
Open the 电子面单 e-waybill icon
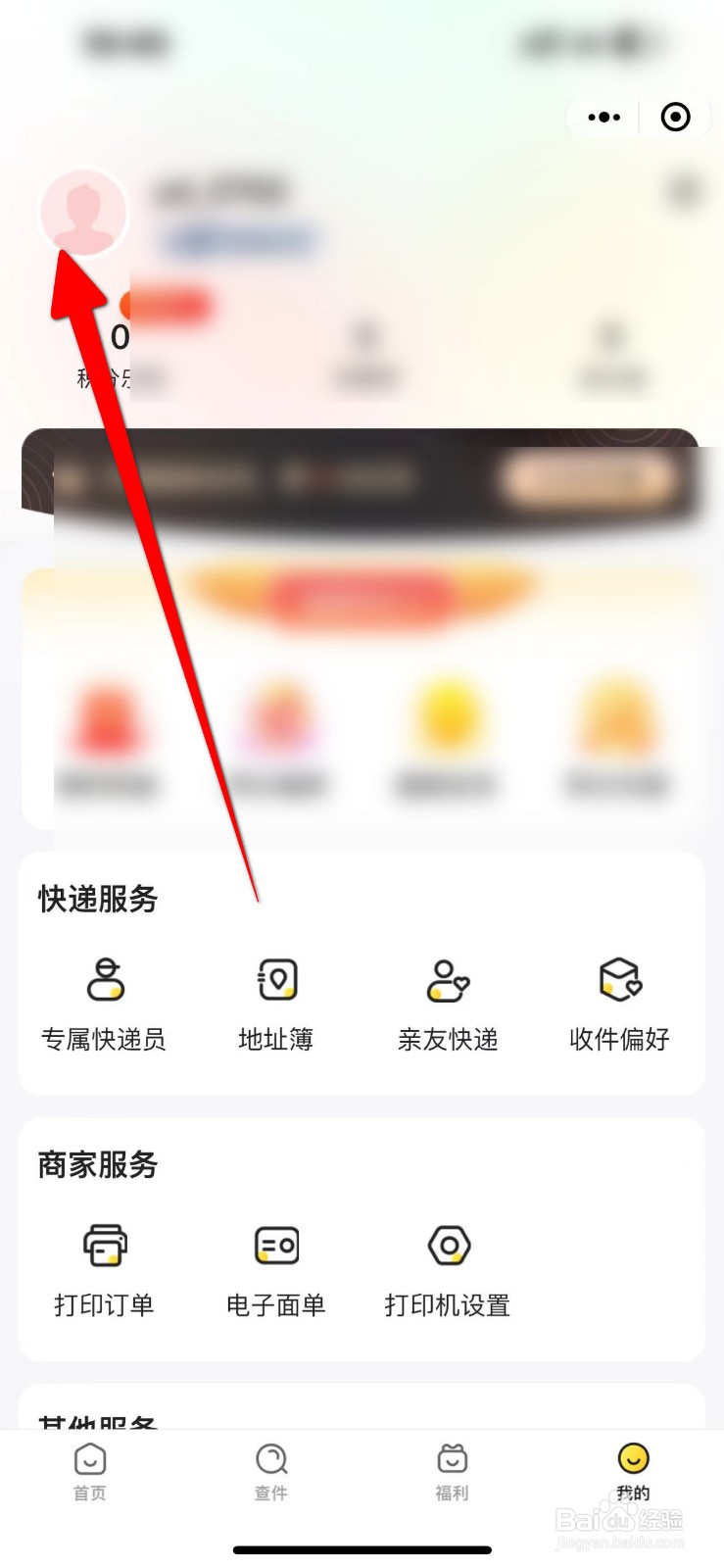[x=275, y=1247]
